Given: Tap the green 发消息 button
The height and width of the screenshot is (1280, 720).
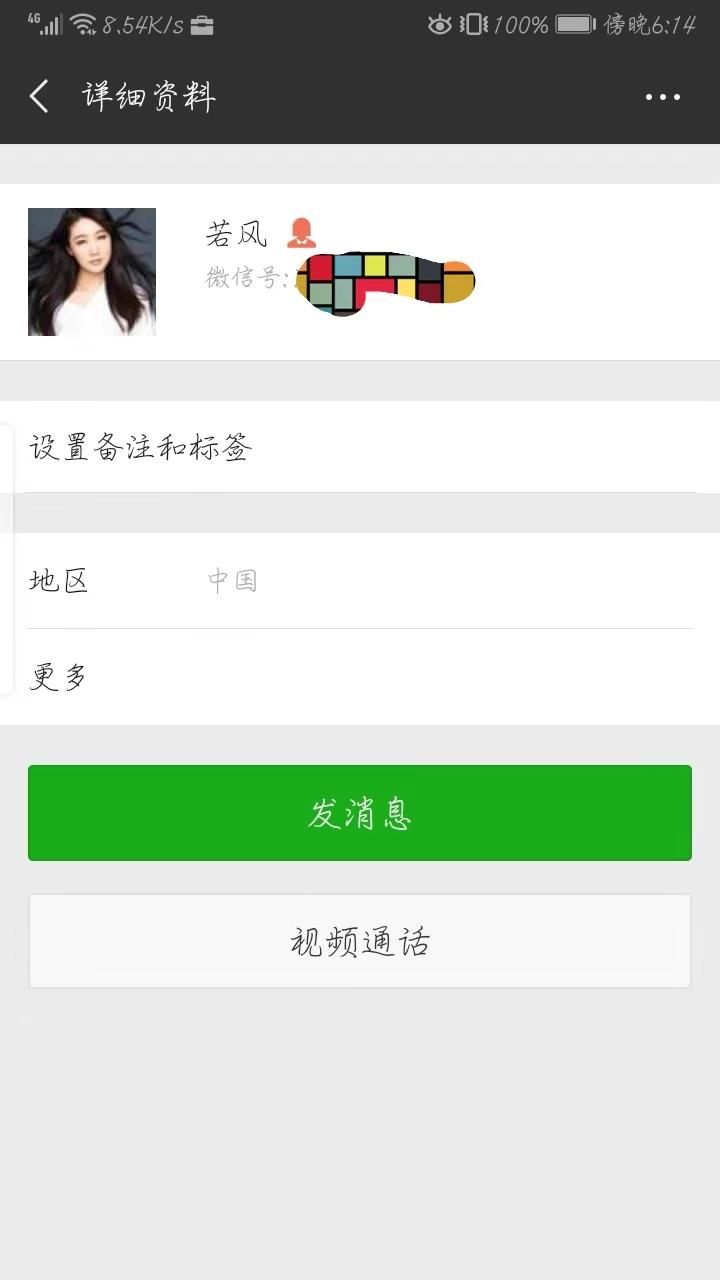Looking at the screenshot, I should point(360,813).
